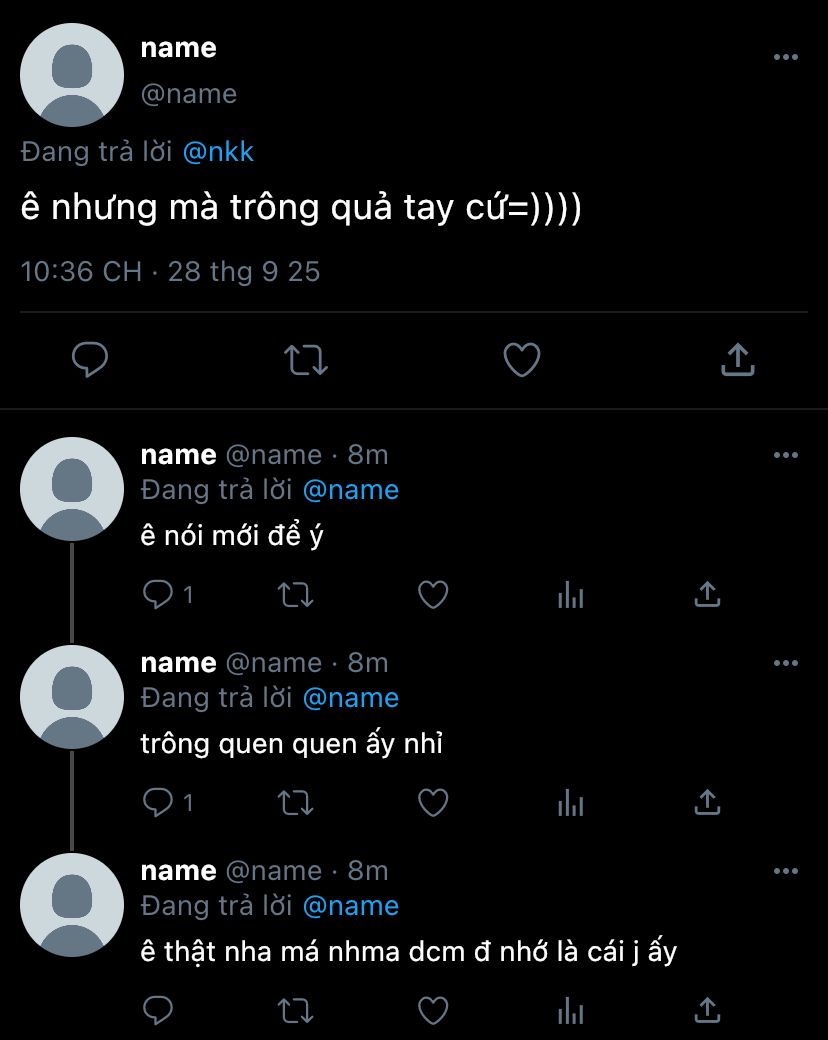Like the reply "trông quen quen ấy nhỉ"
The width and height of the screenshot is (828, 1040).
[432, 803]
